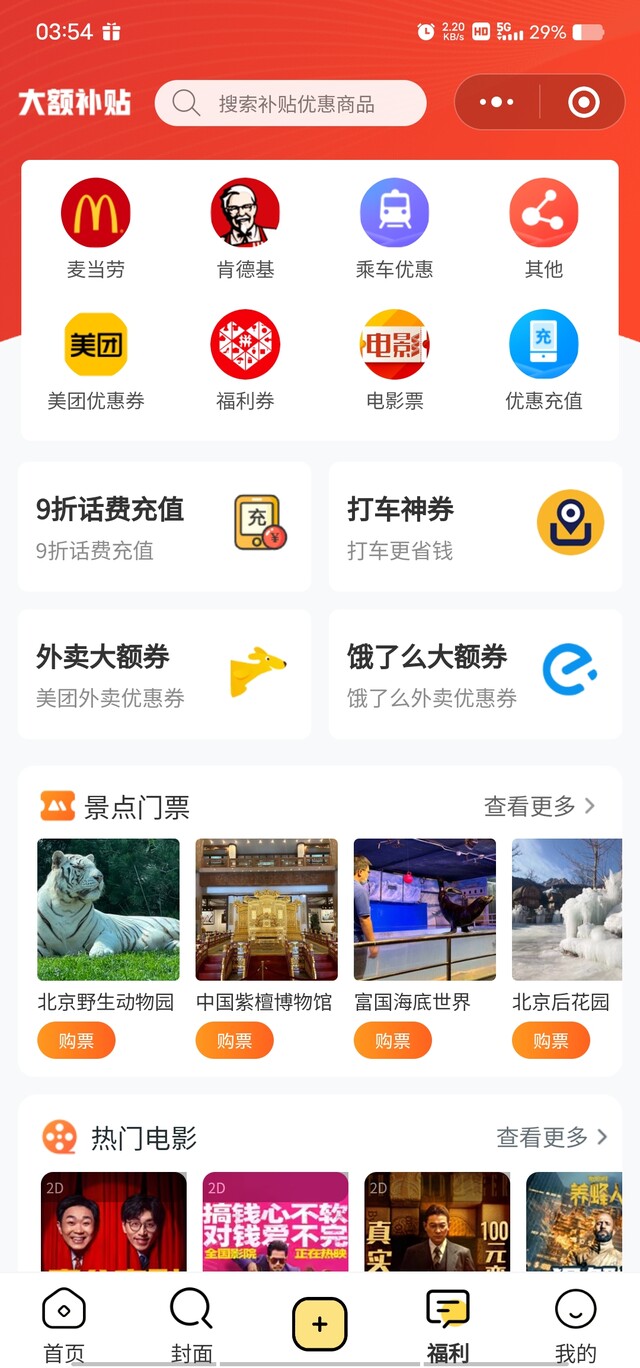Image resolution: width=640 pixels, height=1368 pixels.
Task: Buy tickets for 富国海底世界
Action: coord(392,1041)
